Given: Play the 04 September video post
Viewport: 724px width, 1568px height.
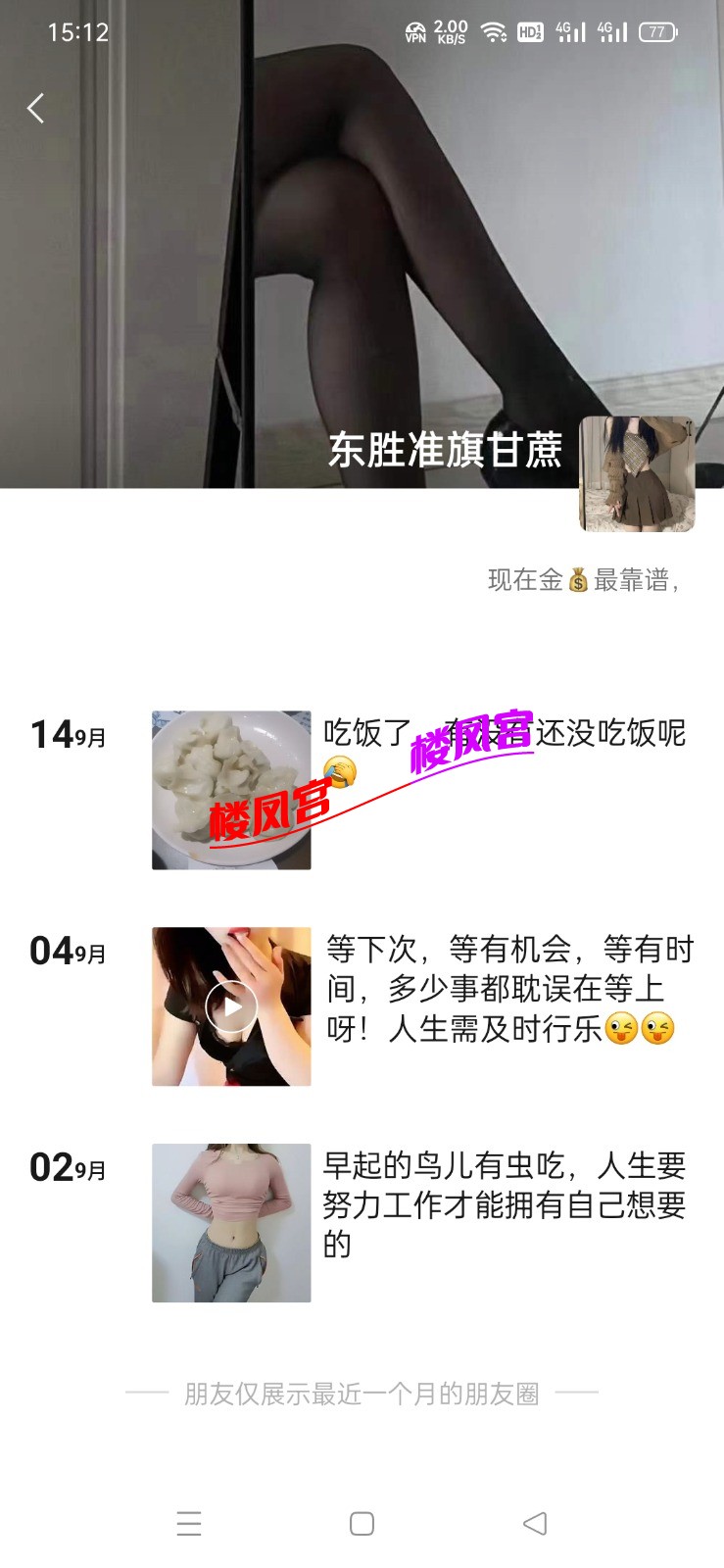Looking at the screenshot, I should pyautogui.click(x=231, y=1006).
